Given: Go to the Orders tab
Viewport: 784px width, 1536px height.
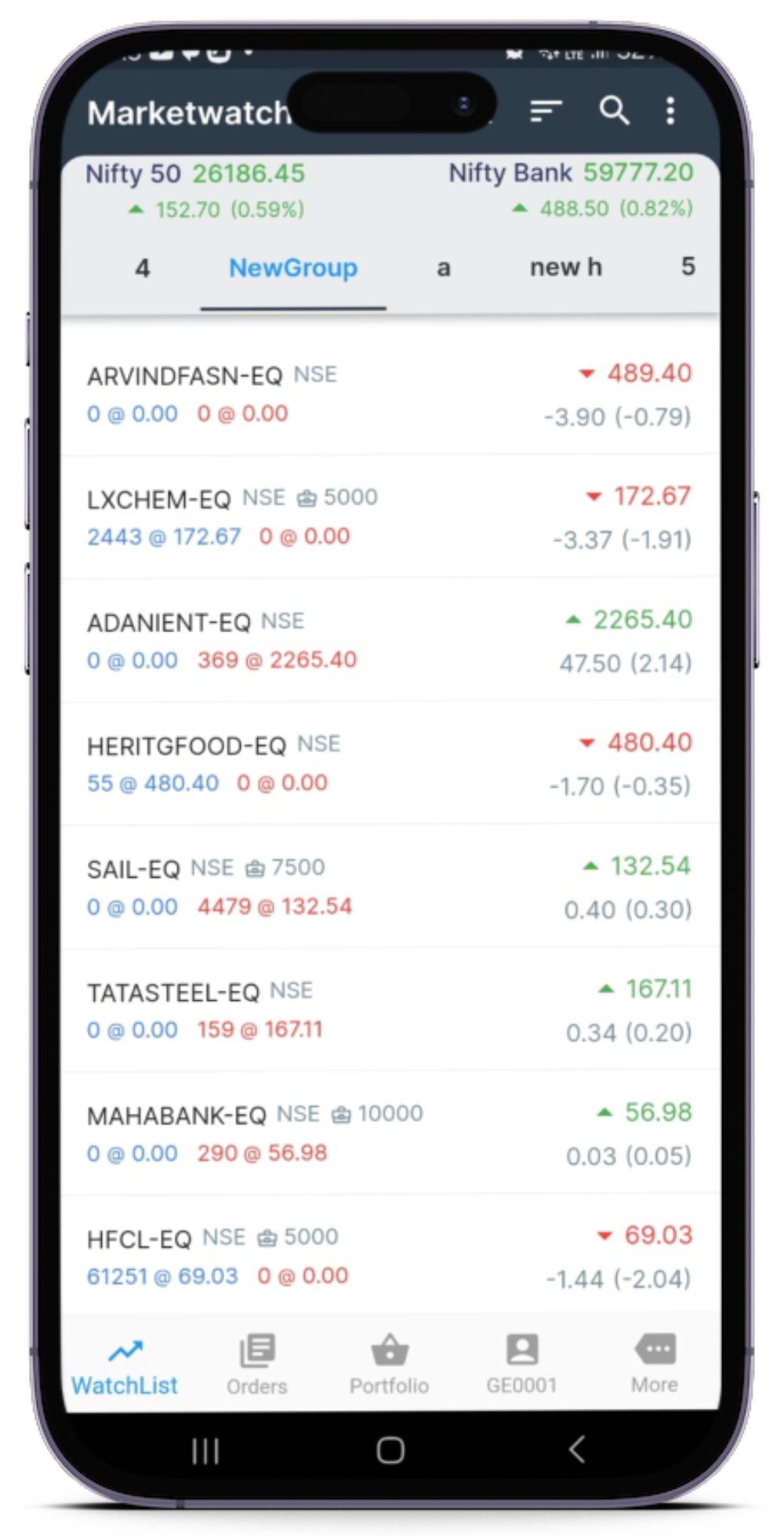Looking at the screenshot, I should coord(257,1365).
